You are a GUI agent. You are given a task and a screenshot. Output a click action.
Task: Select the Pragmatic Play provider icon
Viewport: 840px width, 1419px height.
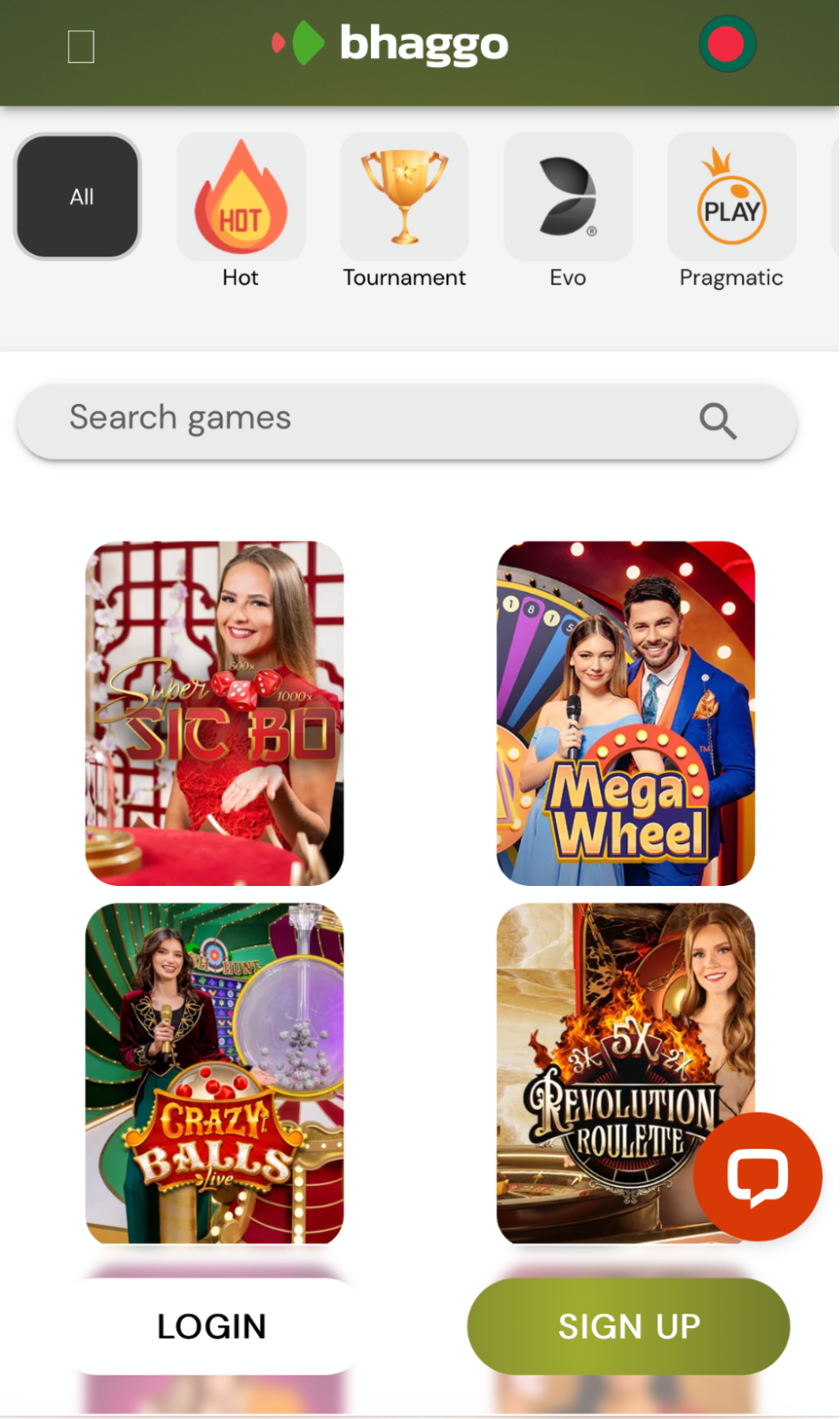click(731, 196)
